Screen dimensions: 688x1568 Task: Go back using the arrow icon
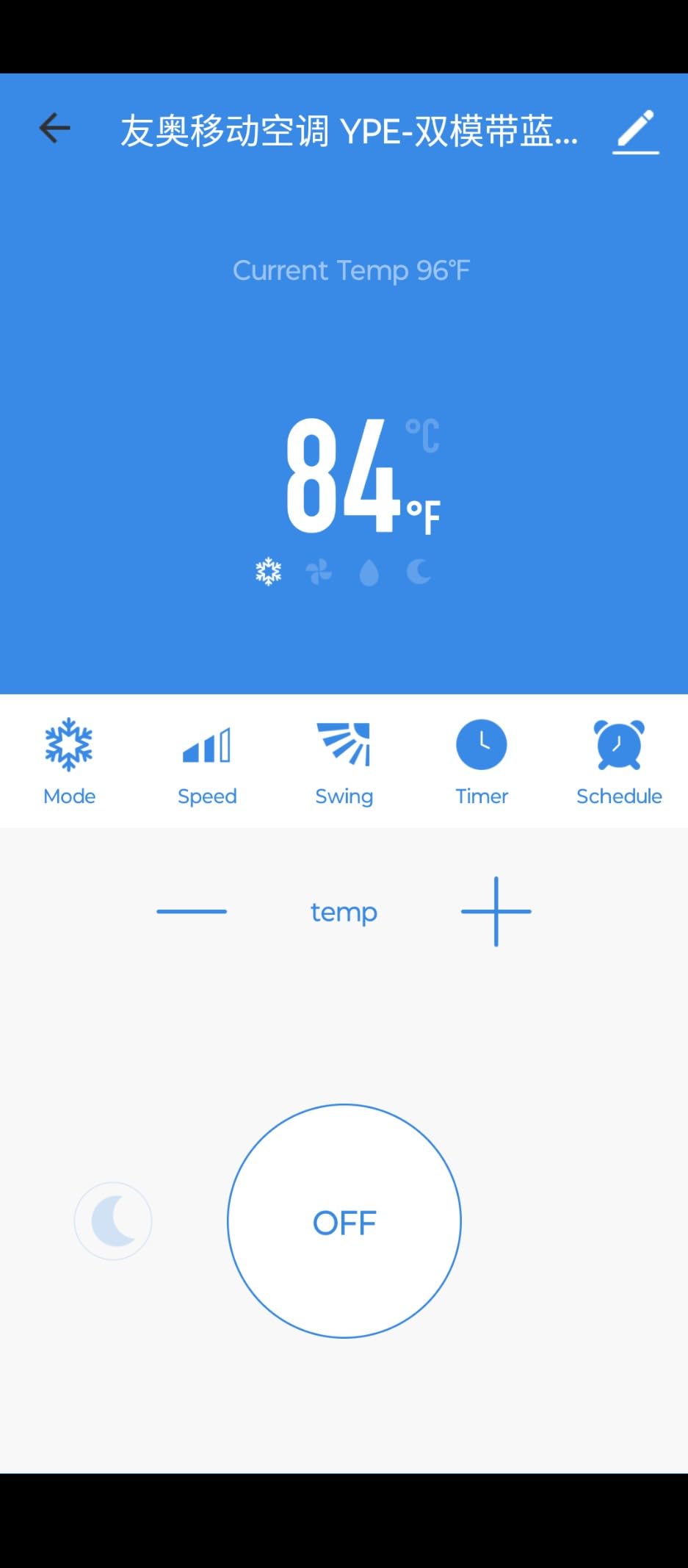click(x=55, y=129)
